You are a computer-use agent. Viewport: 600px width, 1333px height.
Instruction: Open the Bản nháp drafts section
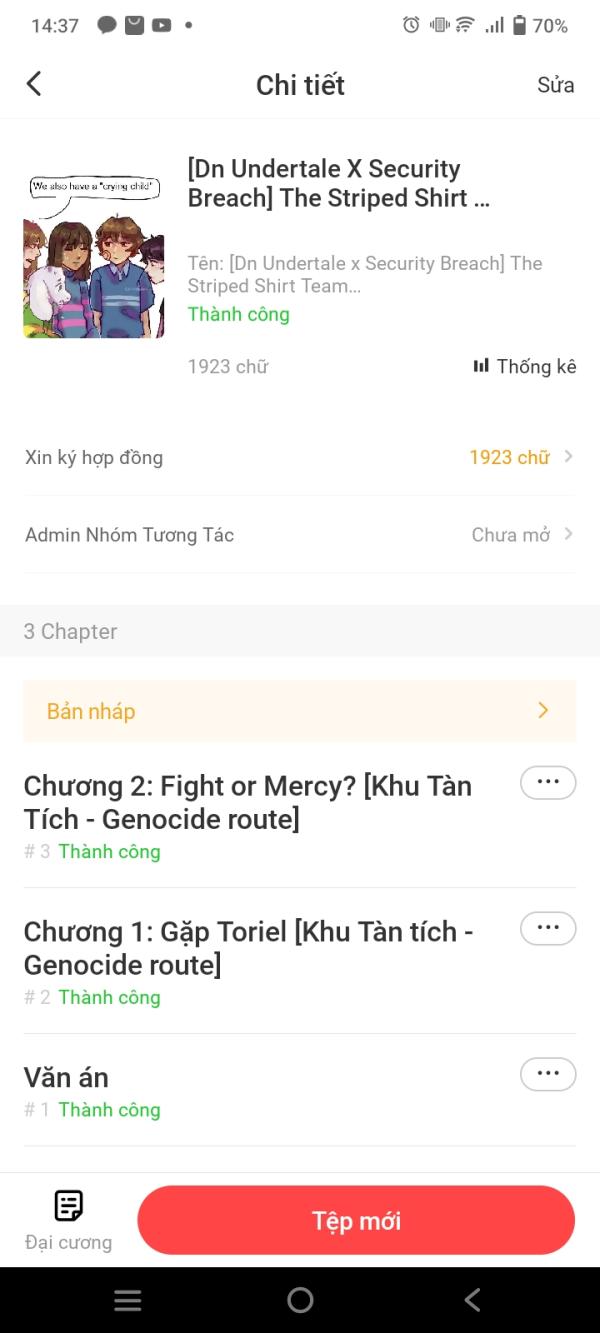pos(300,711)
